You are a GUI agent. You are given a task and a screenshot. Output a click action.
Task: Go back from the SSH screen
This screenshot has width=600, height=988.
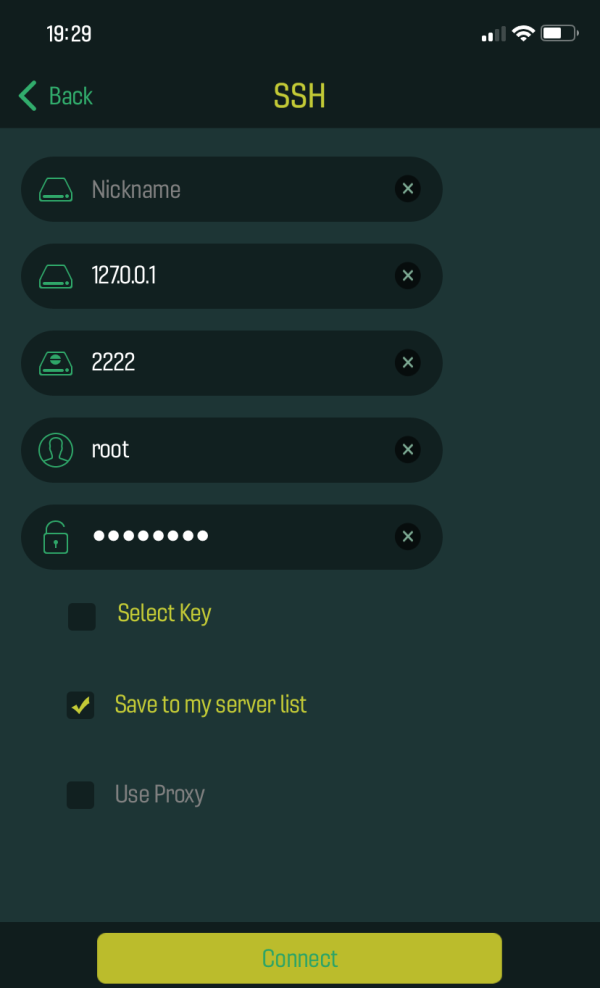pos(56,96)
